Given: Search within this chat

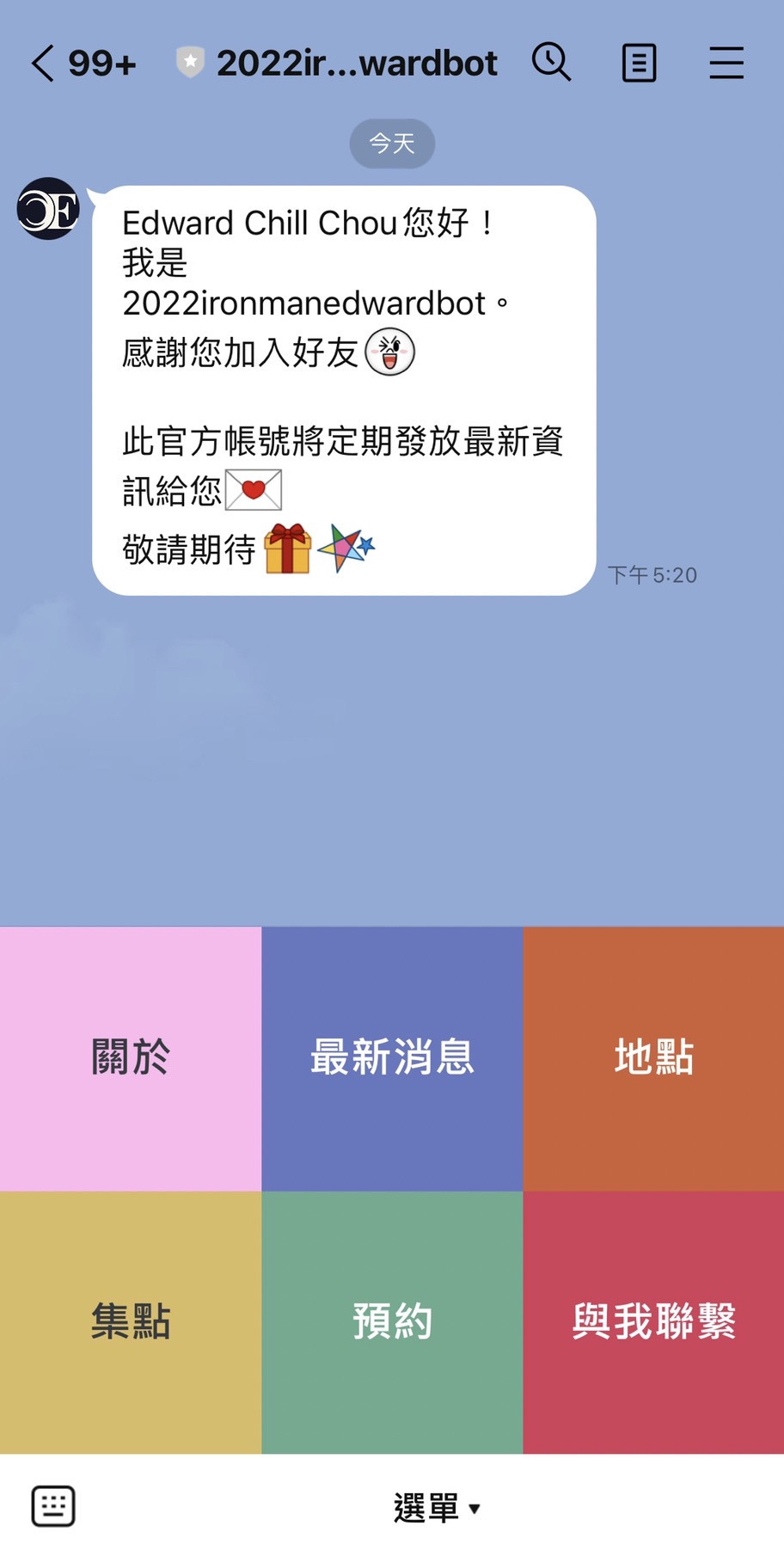Looking at the screenshot, I should pos(551,63).
